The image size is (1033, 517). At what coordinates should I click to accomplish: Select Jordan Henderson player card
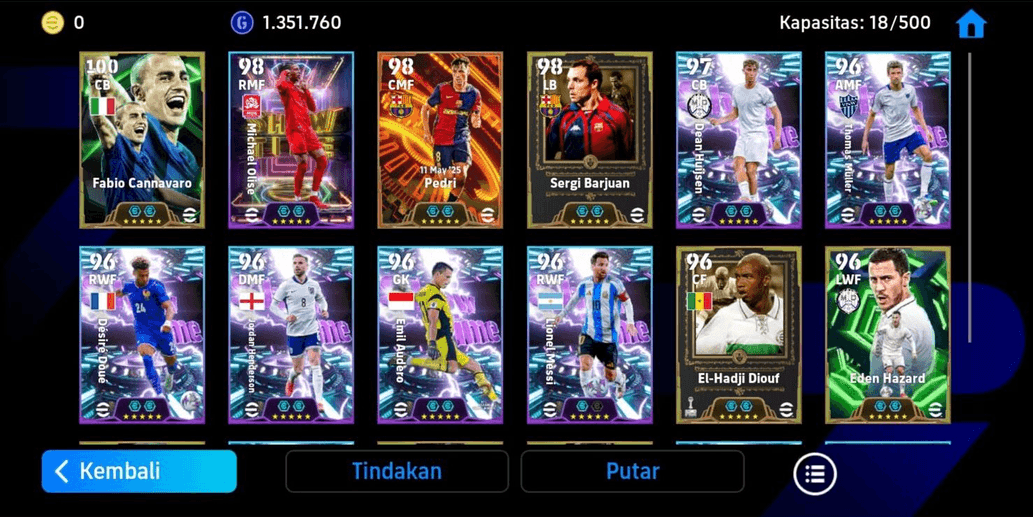pyautogui.click(x=291, y=335)
